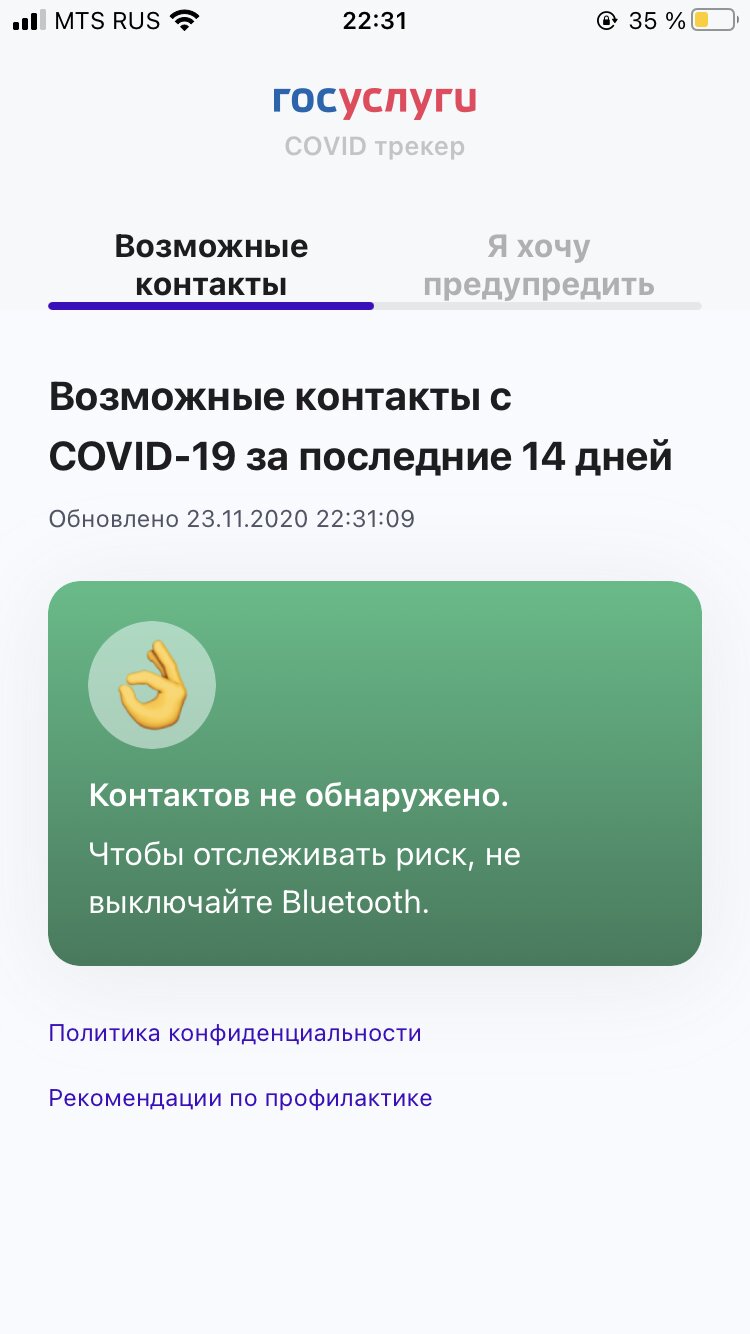This screenshot has height=1334, width=750.
Task: Switch to the Я хочу предупредить tab
Action: pyautogui.click(x=538, y=265)
